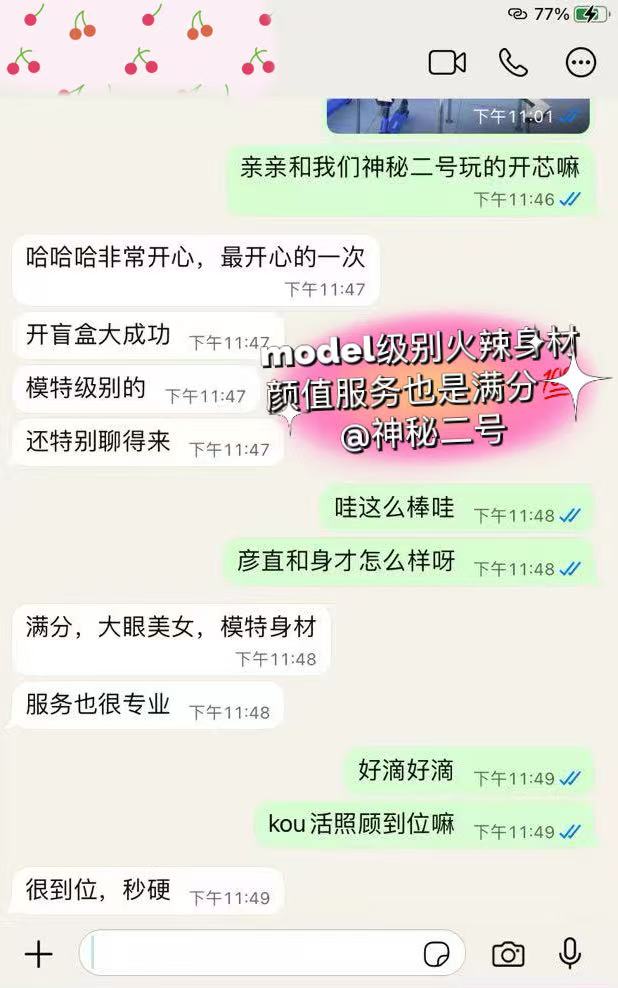
Task: Tap the microphone to record a voice message
Action: pos(570,954)
